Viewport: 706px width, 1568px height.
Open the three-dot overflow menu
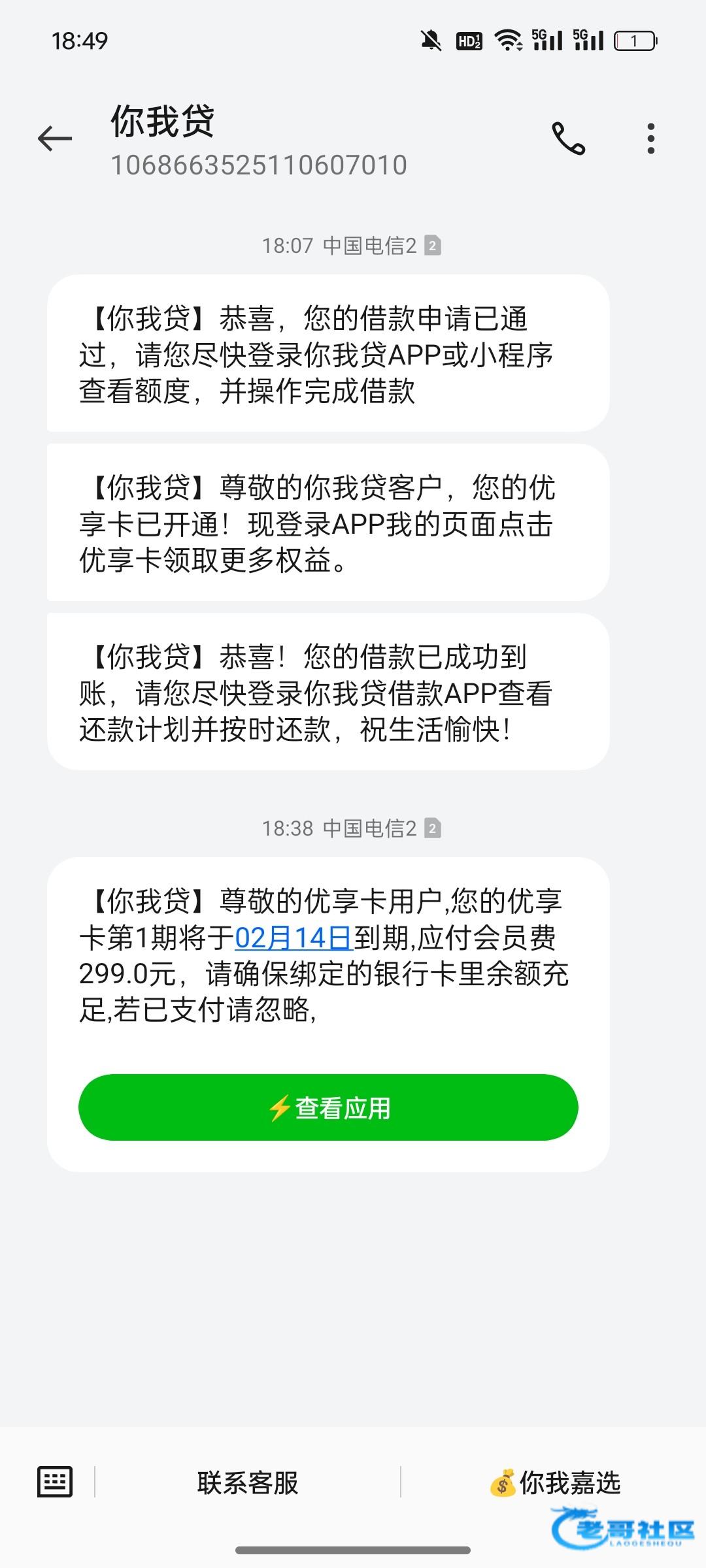[x=650, y=139]
